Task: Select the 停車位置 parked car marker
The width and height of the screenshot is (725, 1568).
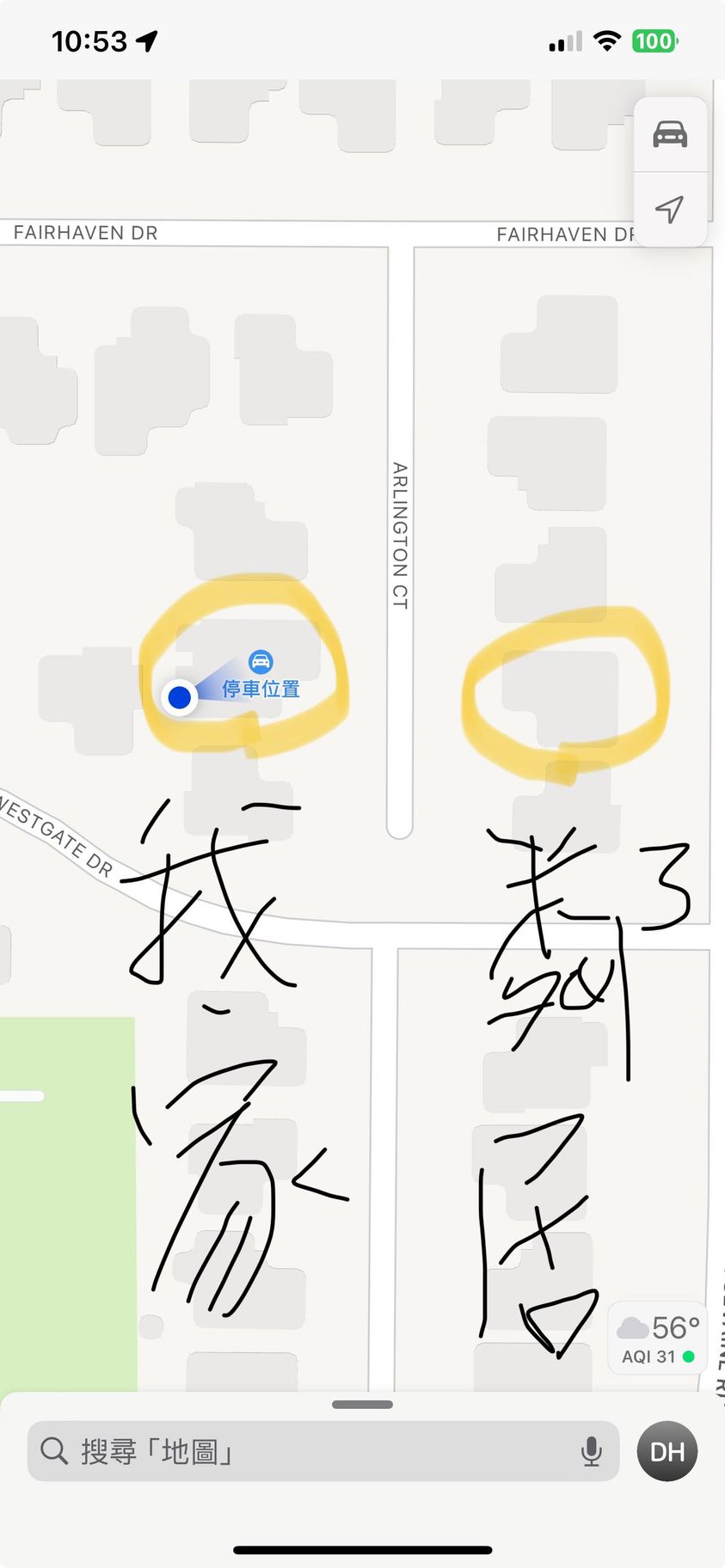Action: click(261, 661)
